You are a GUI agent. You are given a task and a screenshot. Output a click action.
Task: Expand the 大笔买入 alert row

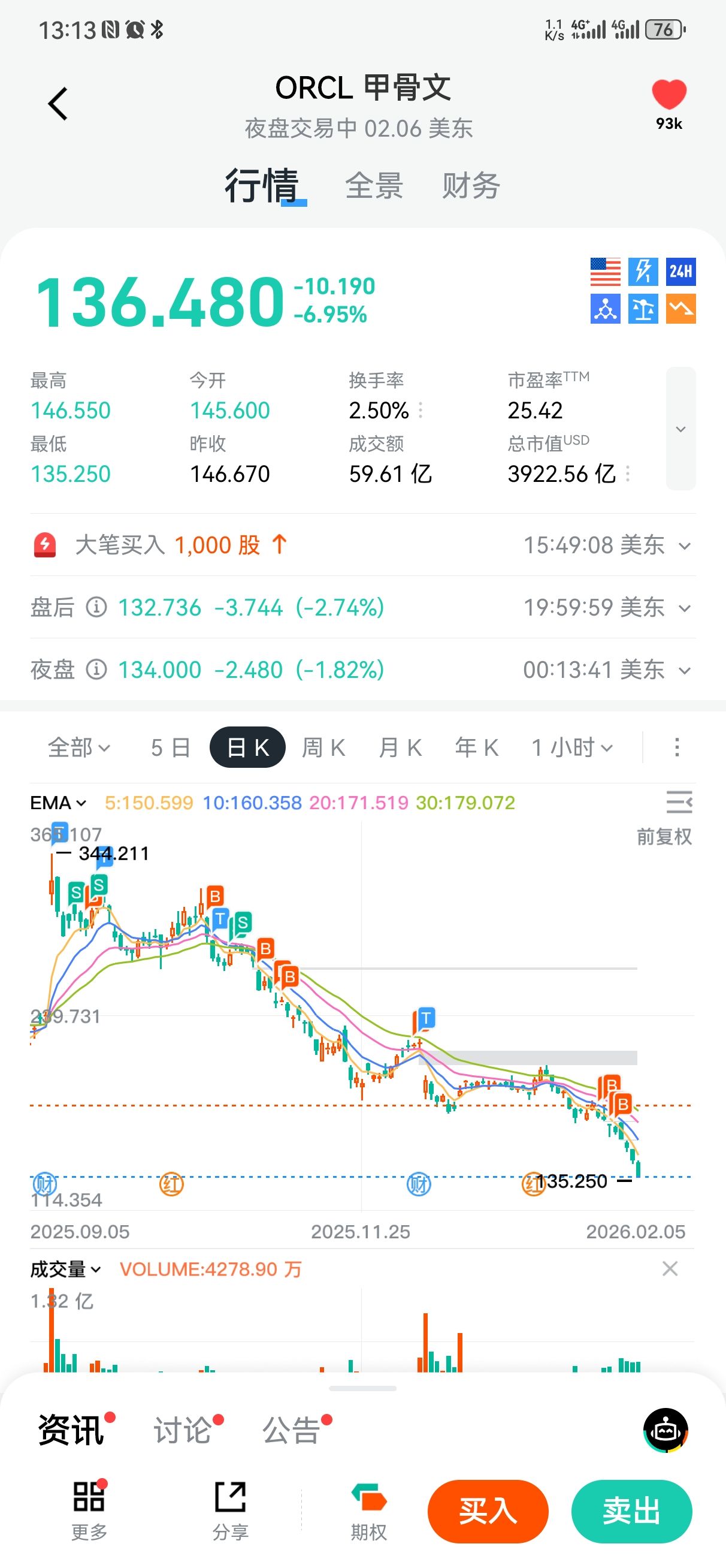click(x=685, y=546)
